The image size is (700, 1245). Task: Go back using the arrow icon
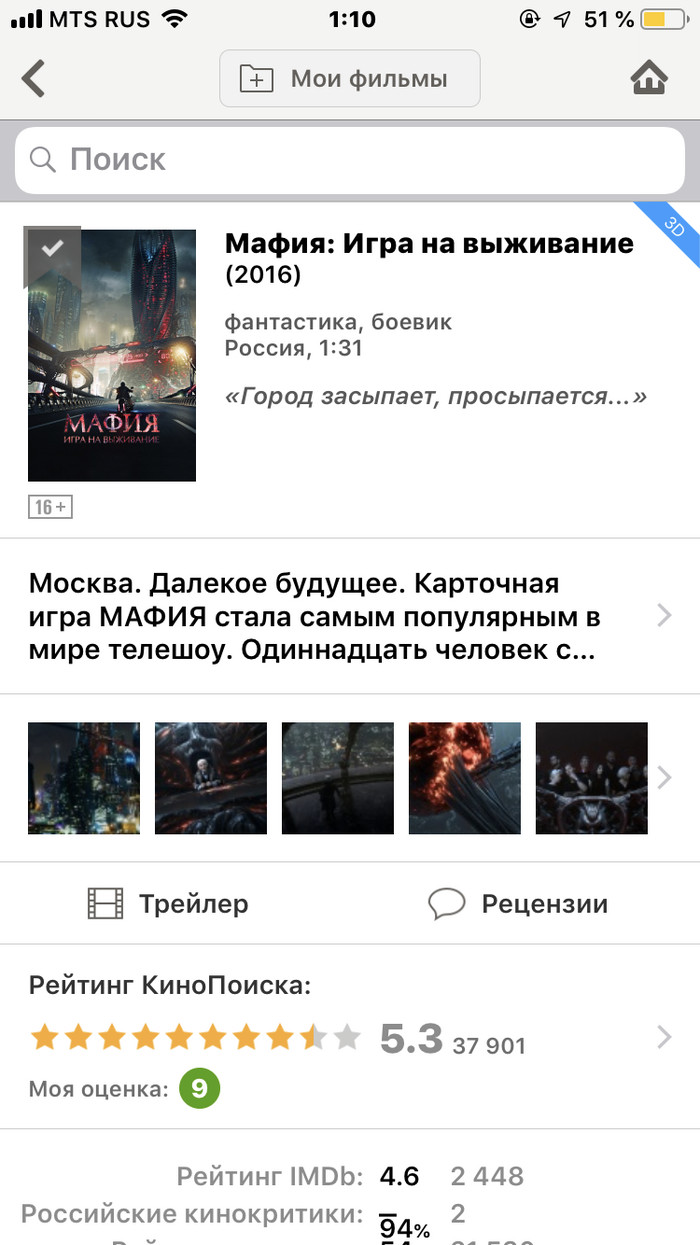(x=34, y=78)
